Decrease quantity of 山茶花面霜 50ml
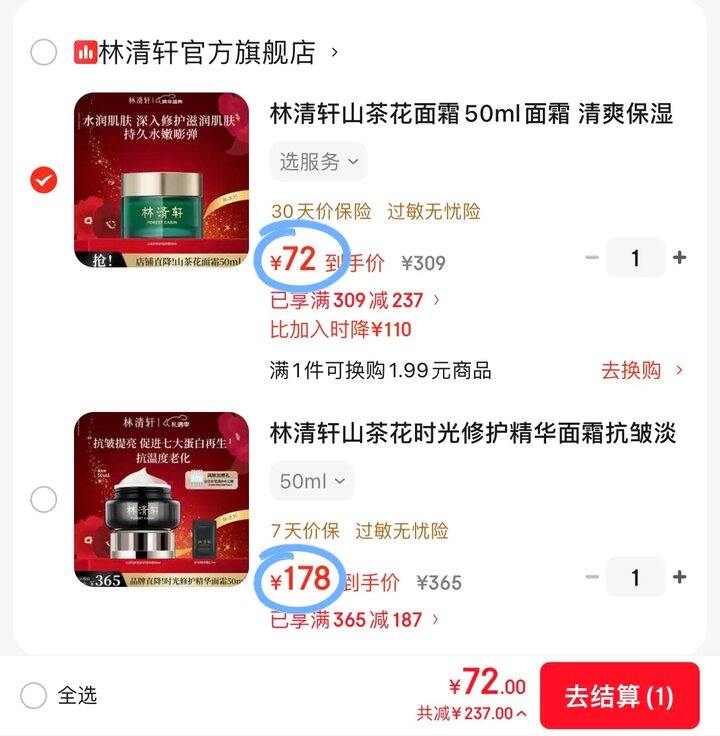720x736 pixels. click(x=592, y=257)
